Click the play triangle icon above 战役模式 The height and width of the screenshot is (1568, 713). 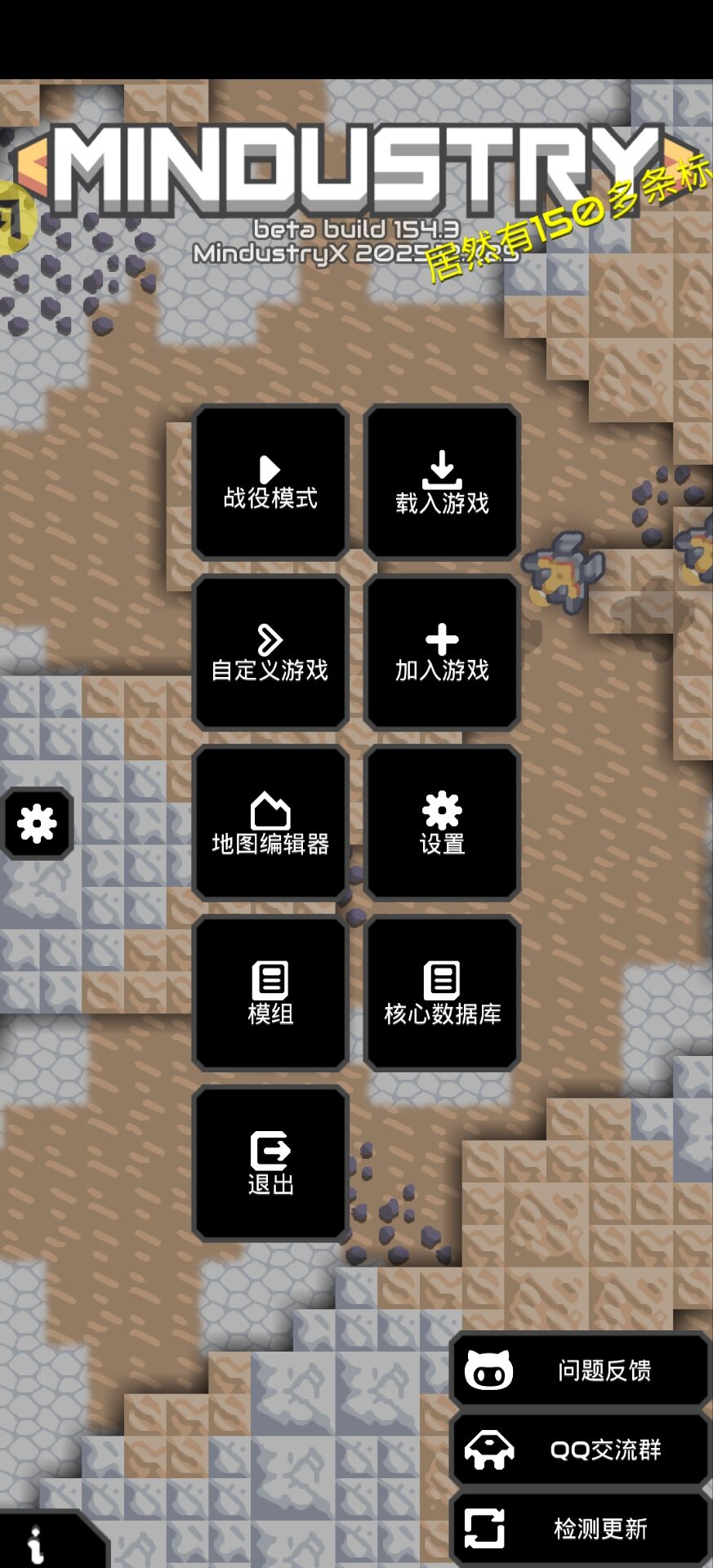tap(270, 468)
